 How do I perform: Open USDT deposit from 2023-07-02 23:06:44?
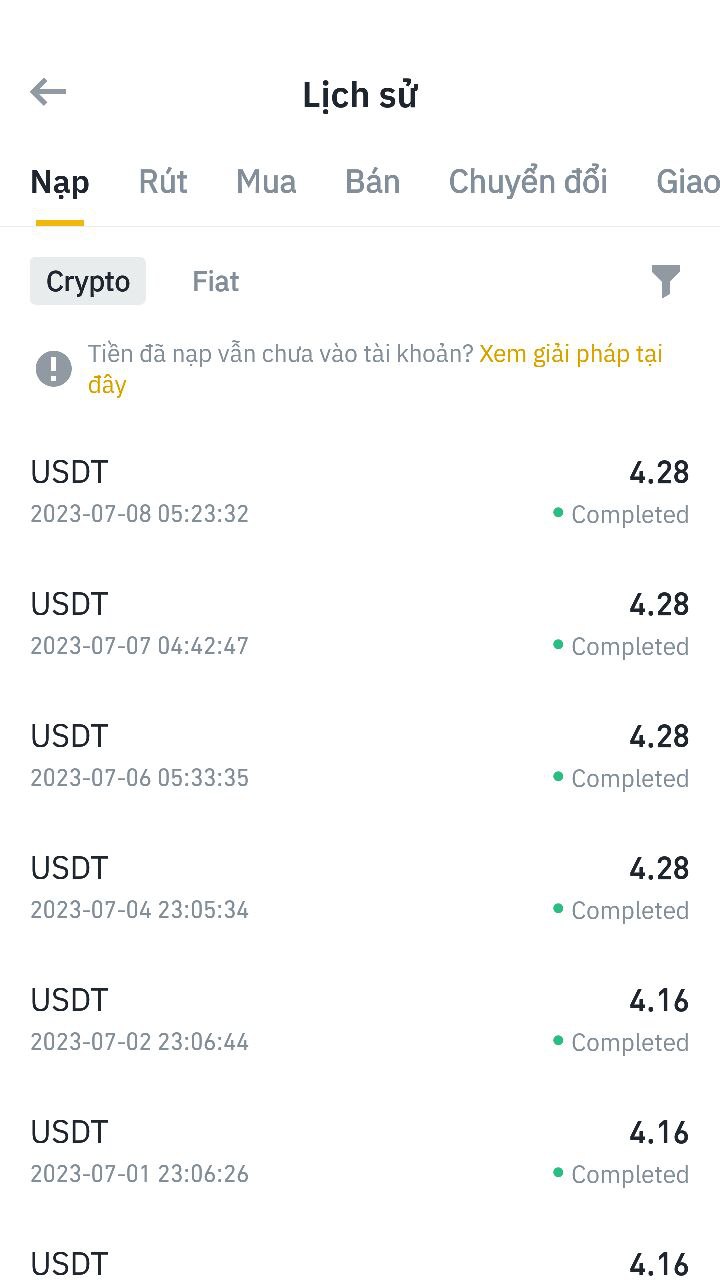(360, 1020)
